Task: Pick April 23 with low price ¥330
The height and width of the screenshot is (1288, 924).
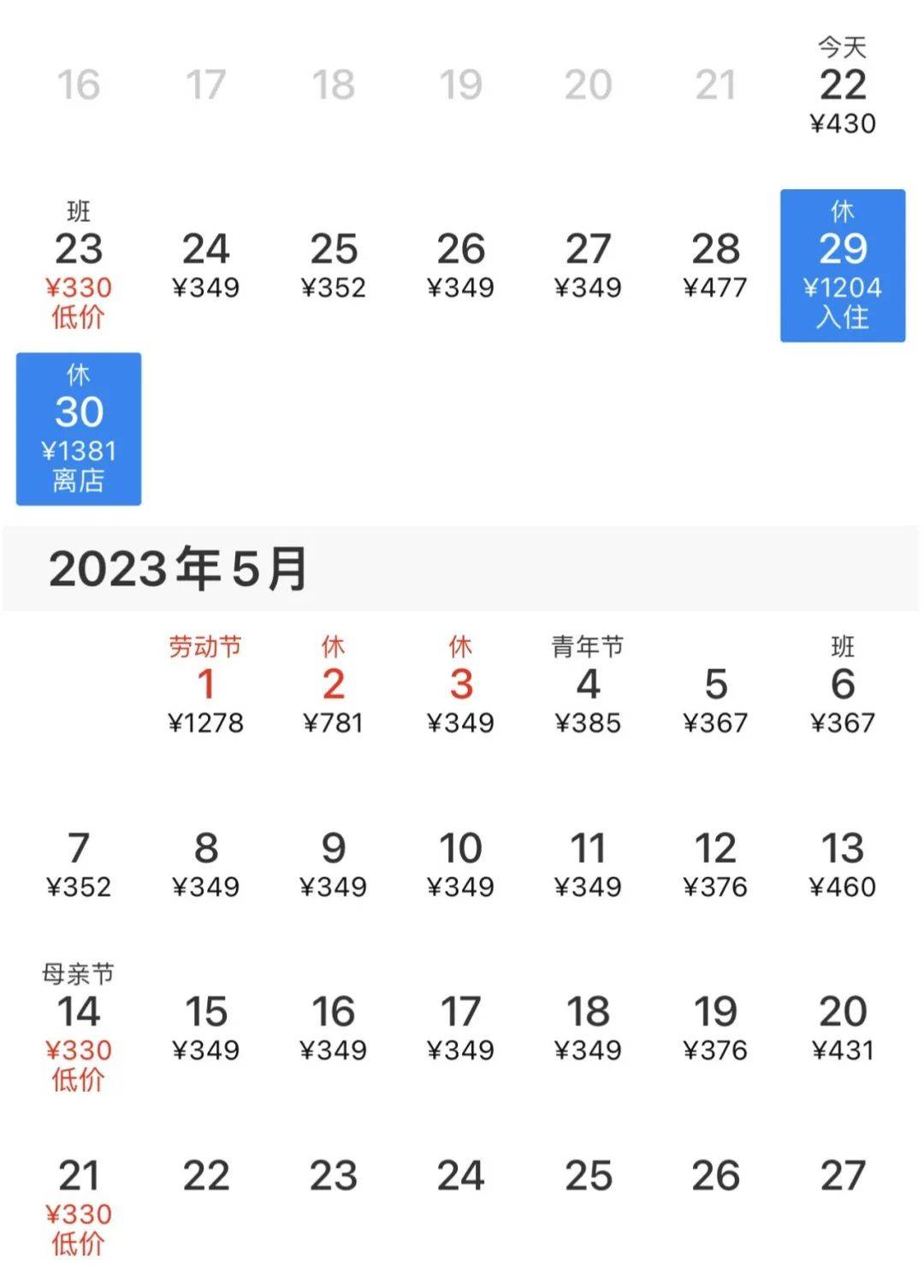Action: [x=79, y=266]
